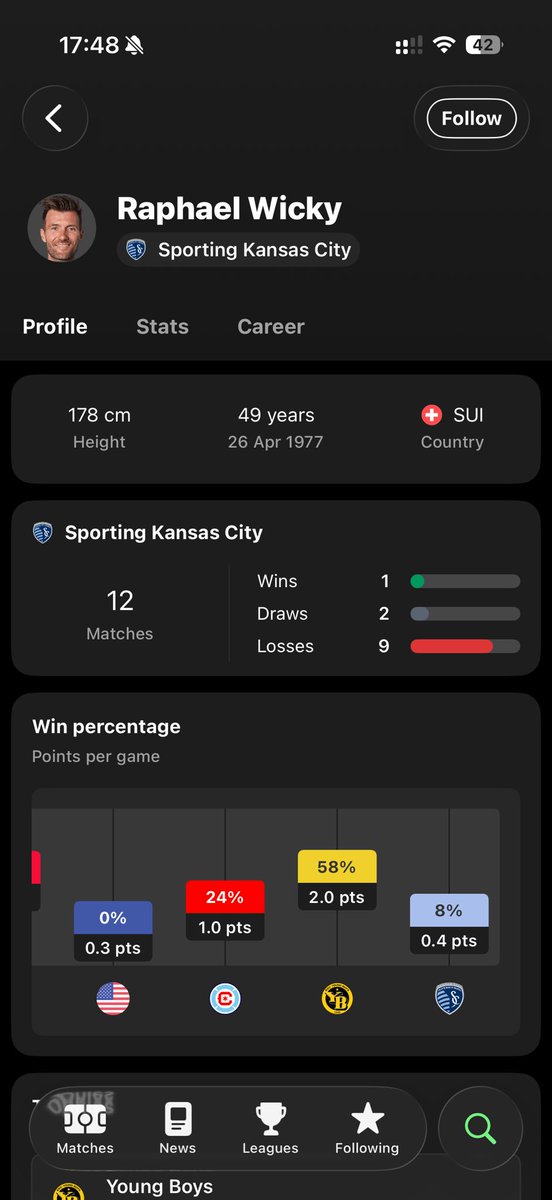Open the Matches section in bottom bar
552x1200 pixels.
[85, 1129]
